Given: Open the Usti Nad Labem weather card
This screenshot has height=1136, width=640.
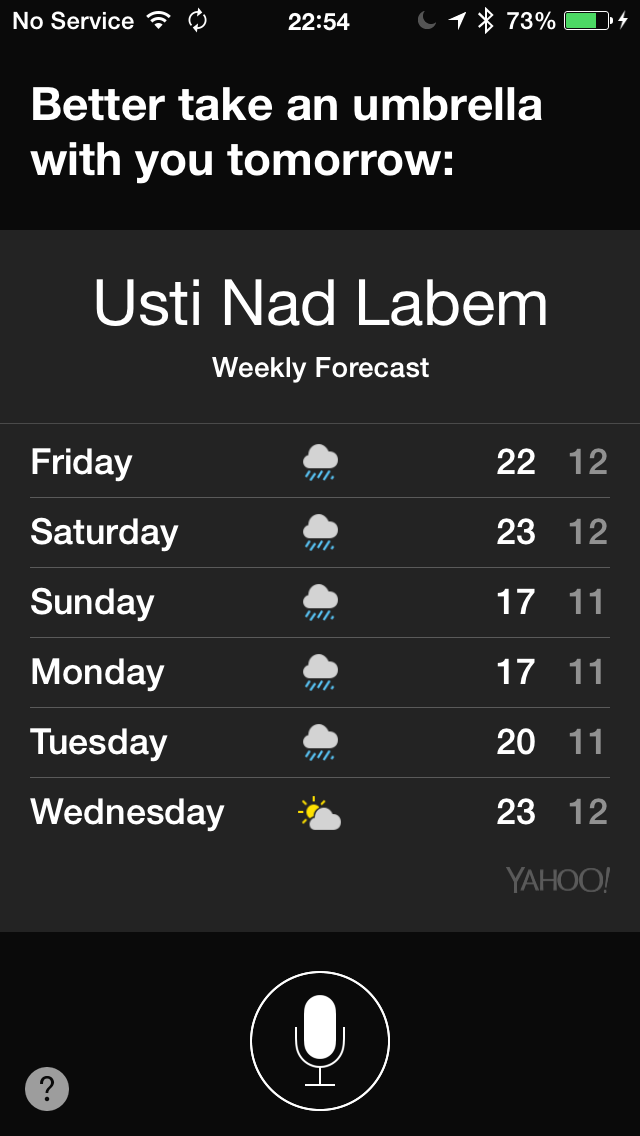Looking at the screenshot, I should [320, 580].
